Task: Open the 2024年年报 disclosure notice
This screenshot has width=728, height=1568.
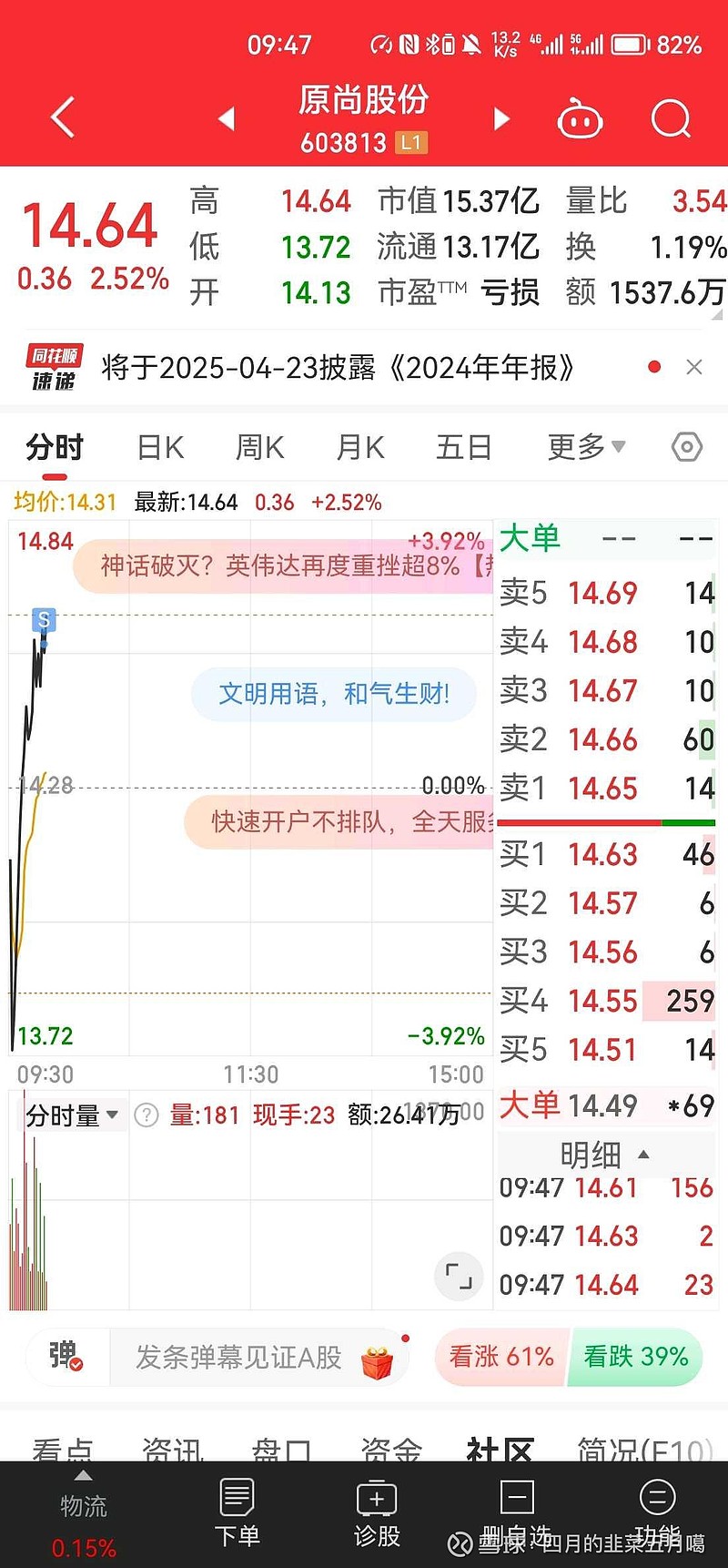Action: 338,368
